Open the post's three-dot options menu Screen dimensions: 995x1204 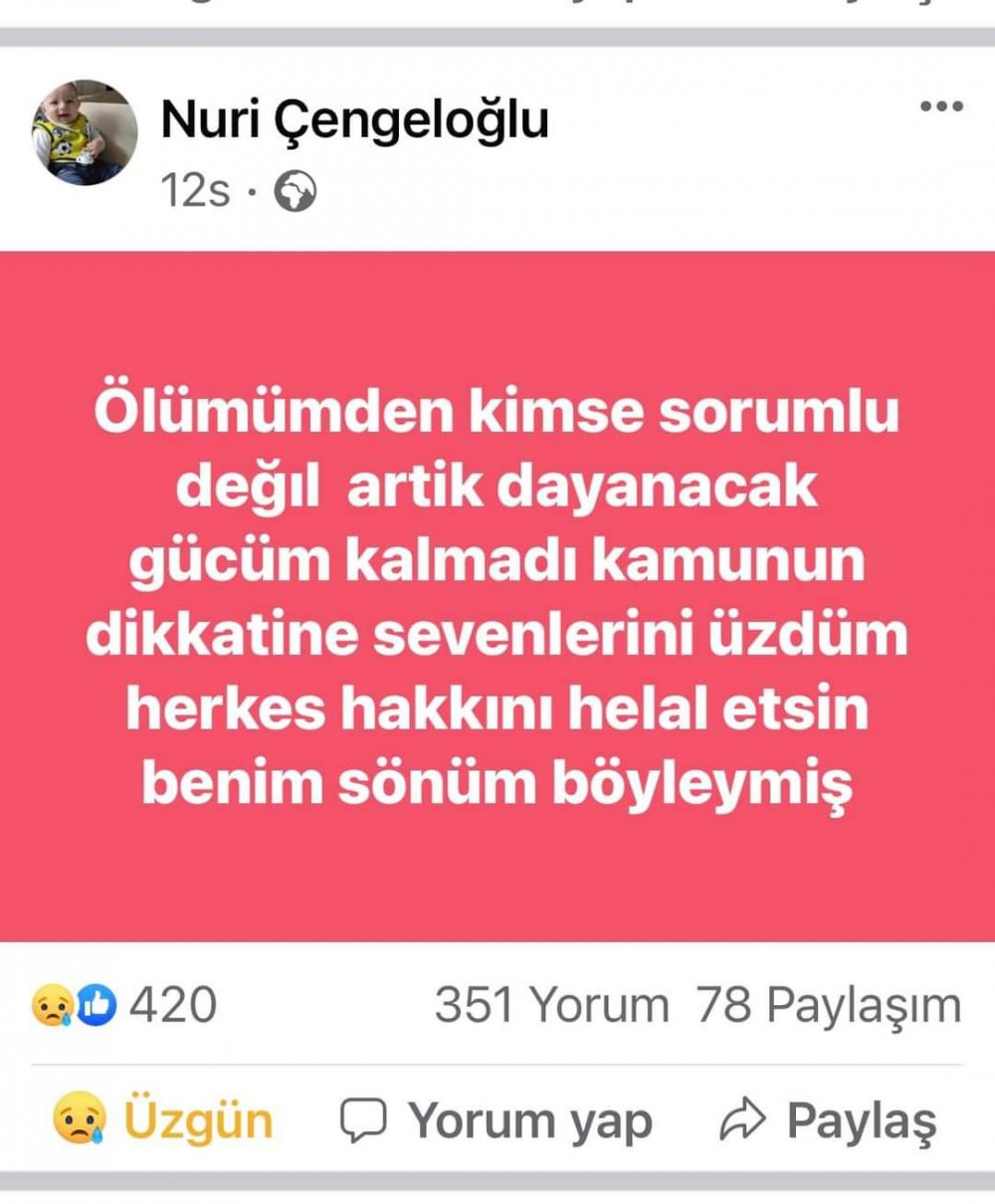click(940, 106)
